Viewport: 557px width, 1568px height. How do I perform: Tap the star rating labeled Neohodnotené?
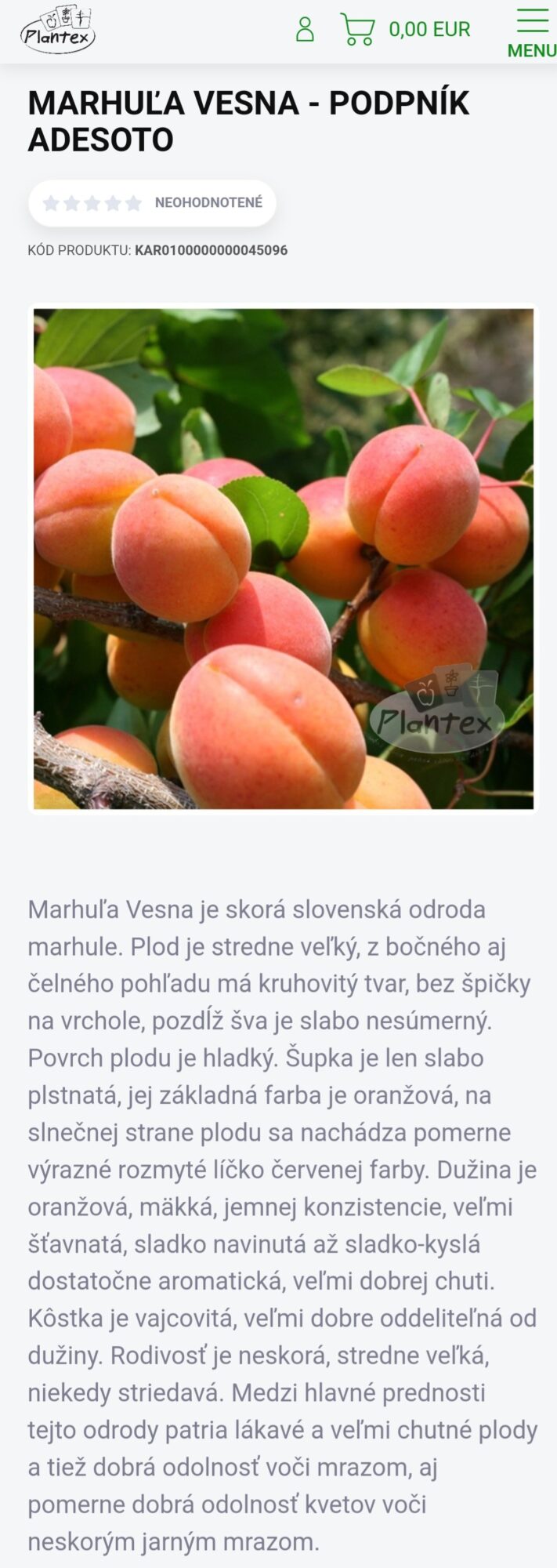click(152, 203)
